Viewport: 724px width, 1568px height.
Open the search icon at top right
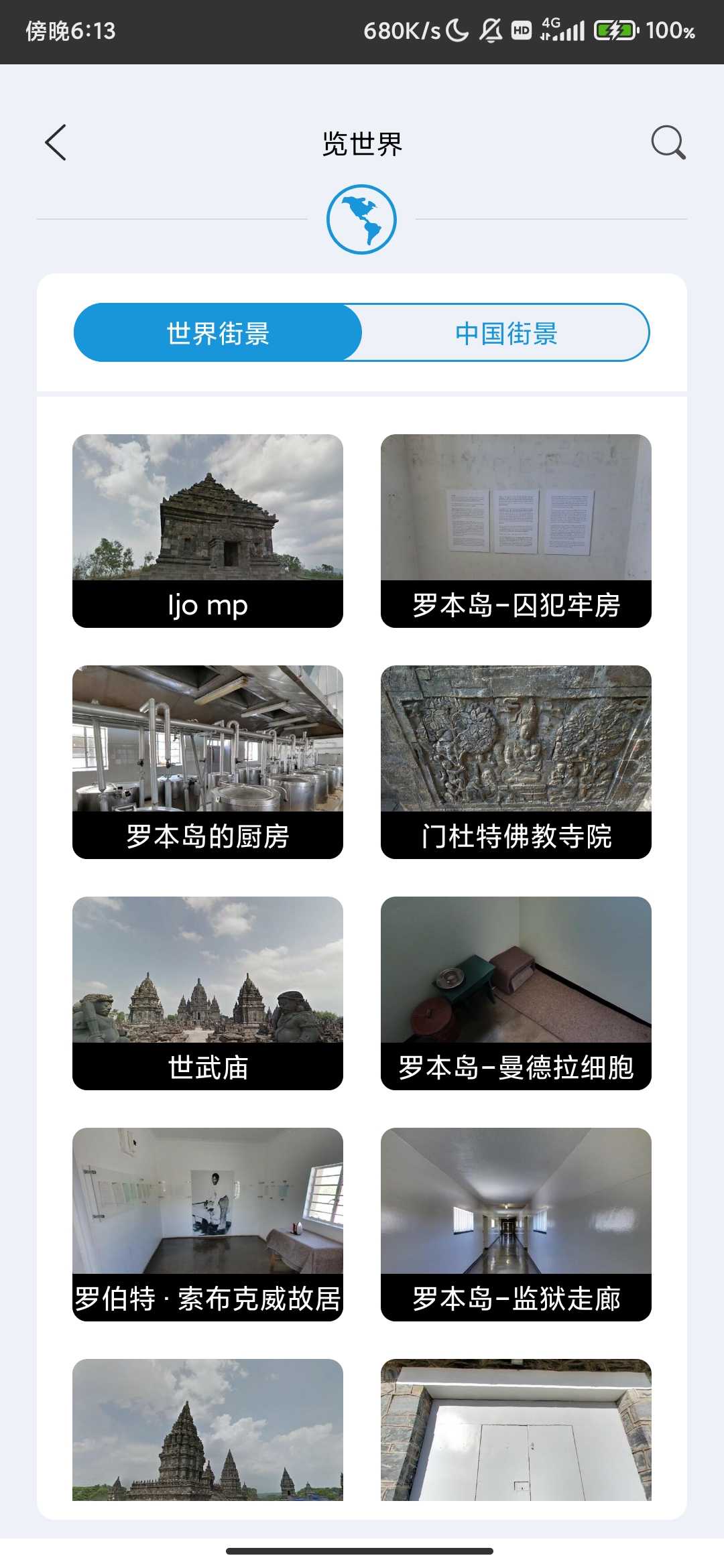[x=668, y=143]
